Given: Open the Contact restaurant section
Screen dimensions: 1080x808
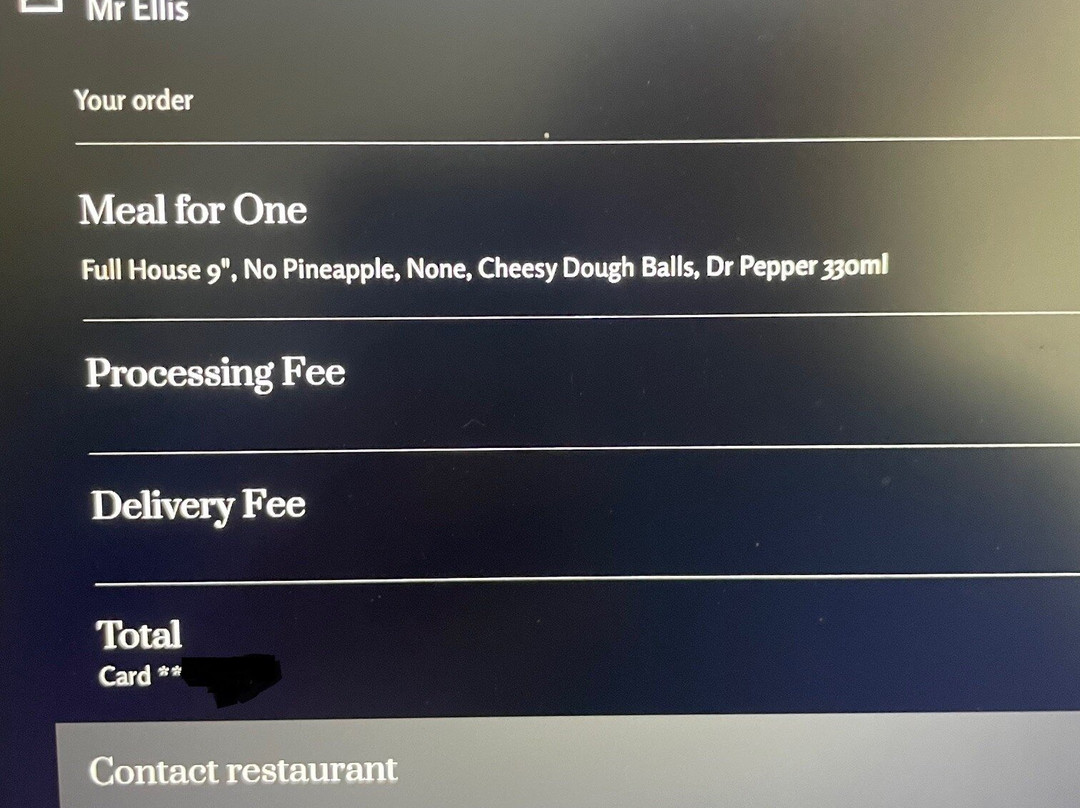Looking at the screenshot, I should [243, 770].
